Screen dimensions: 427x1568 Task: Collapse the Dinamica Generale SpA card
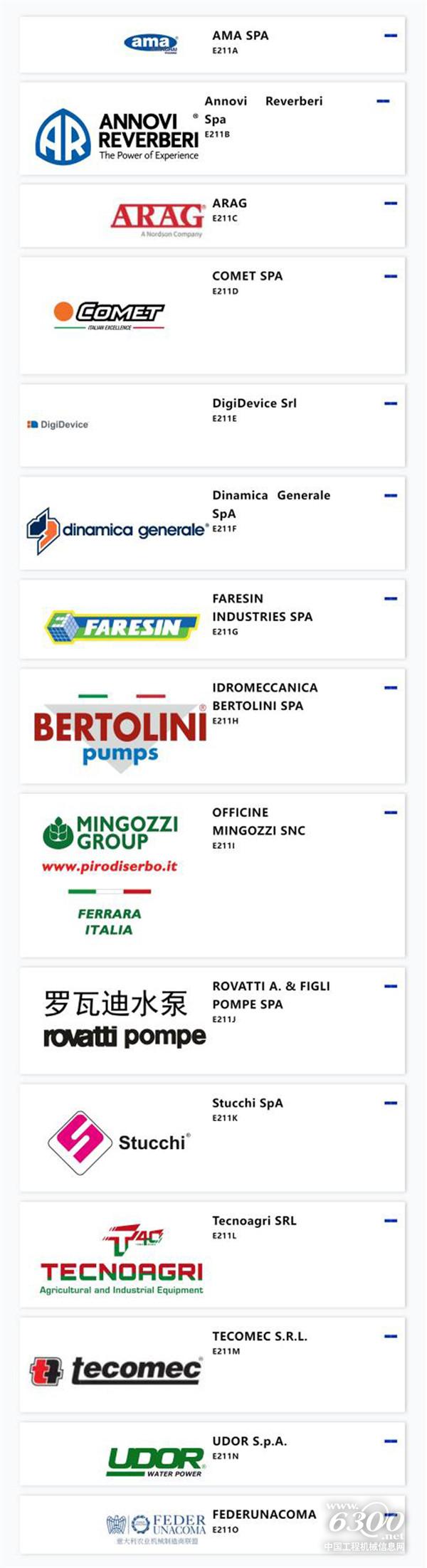coord(390,495)
